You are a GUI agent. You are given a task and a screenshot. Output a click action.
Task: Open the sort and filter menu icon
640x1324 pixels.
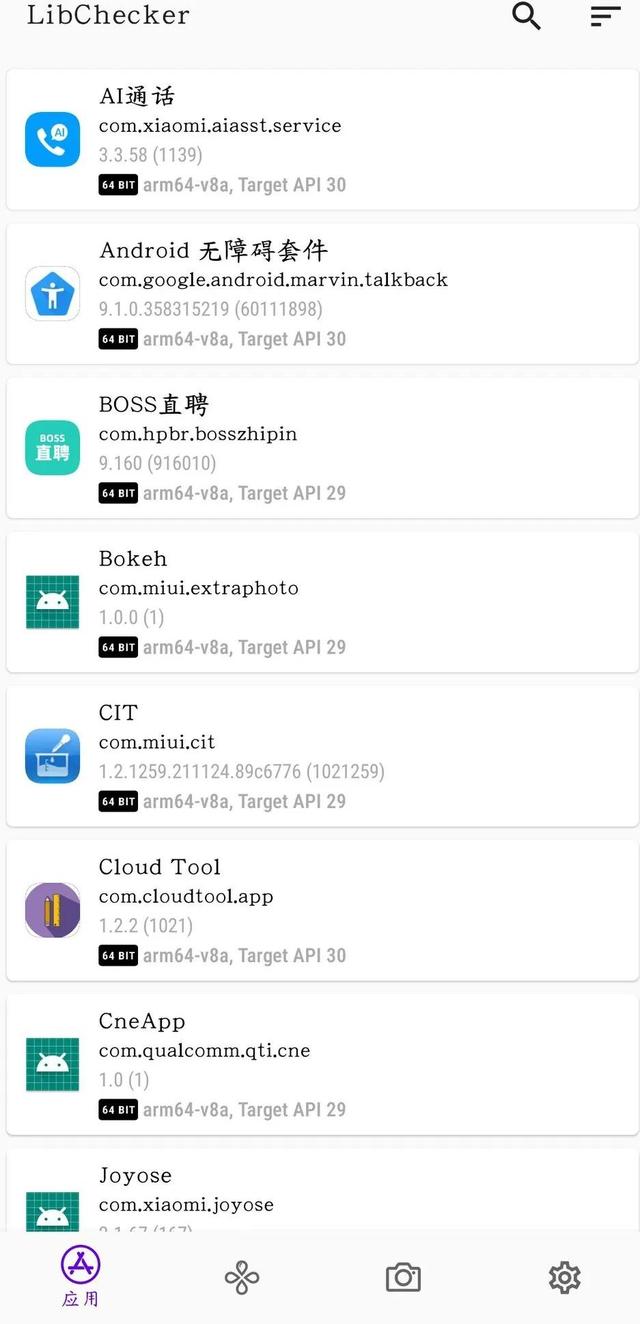605,16
